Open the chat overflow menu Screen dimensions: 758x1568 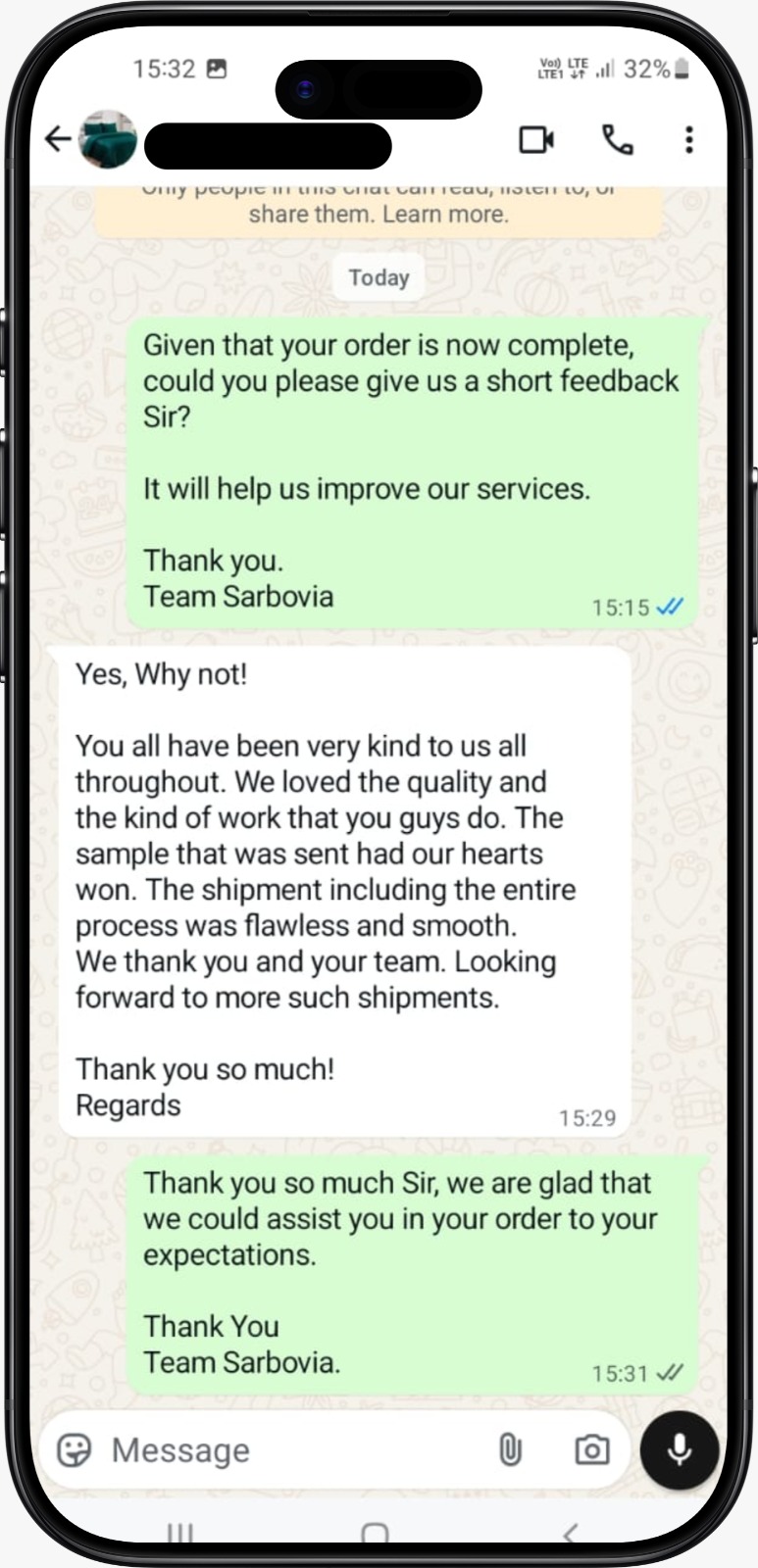(x=689, y=140)
